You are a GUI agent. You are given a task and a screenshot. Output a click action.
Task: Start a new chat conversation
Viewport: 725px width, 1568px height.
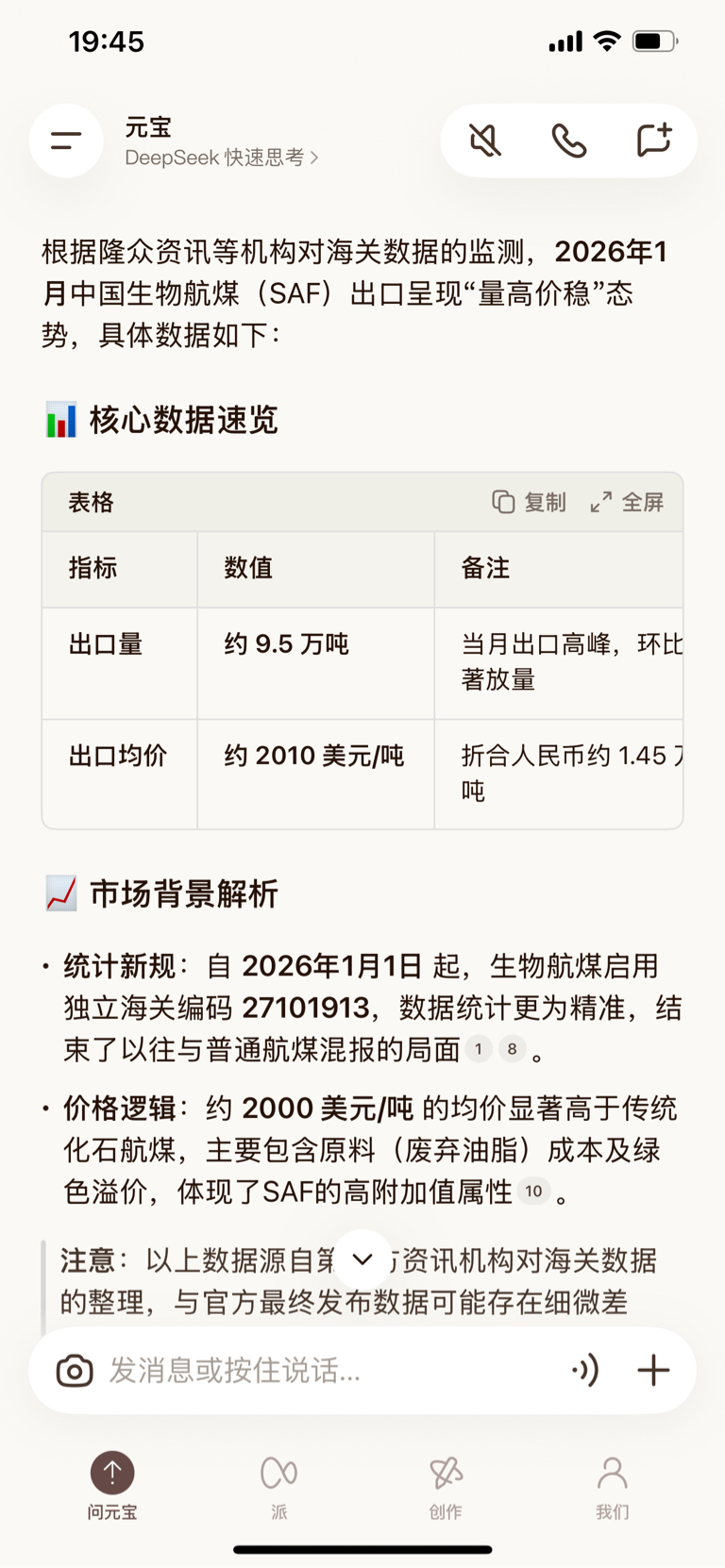[653, 141]
